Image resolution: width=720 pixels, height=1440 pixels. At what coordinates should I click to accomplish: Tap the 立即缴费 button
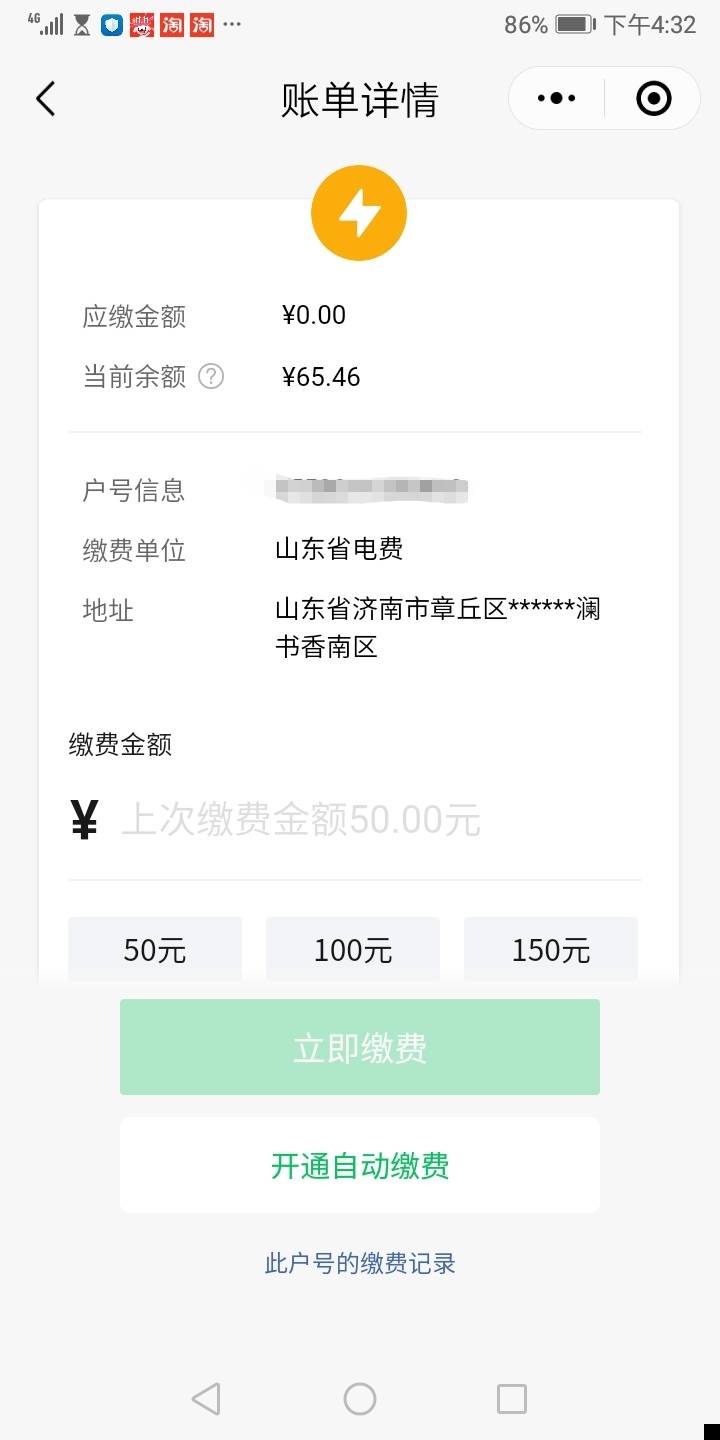tap(360, 1047)
